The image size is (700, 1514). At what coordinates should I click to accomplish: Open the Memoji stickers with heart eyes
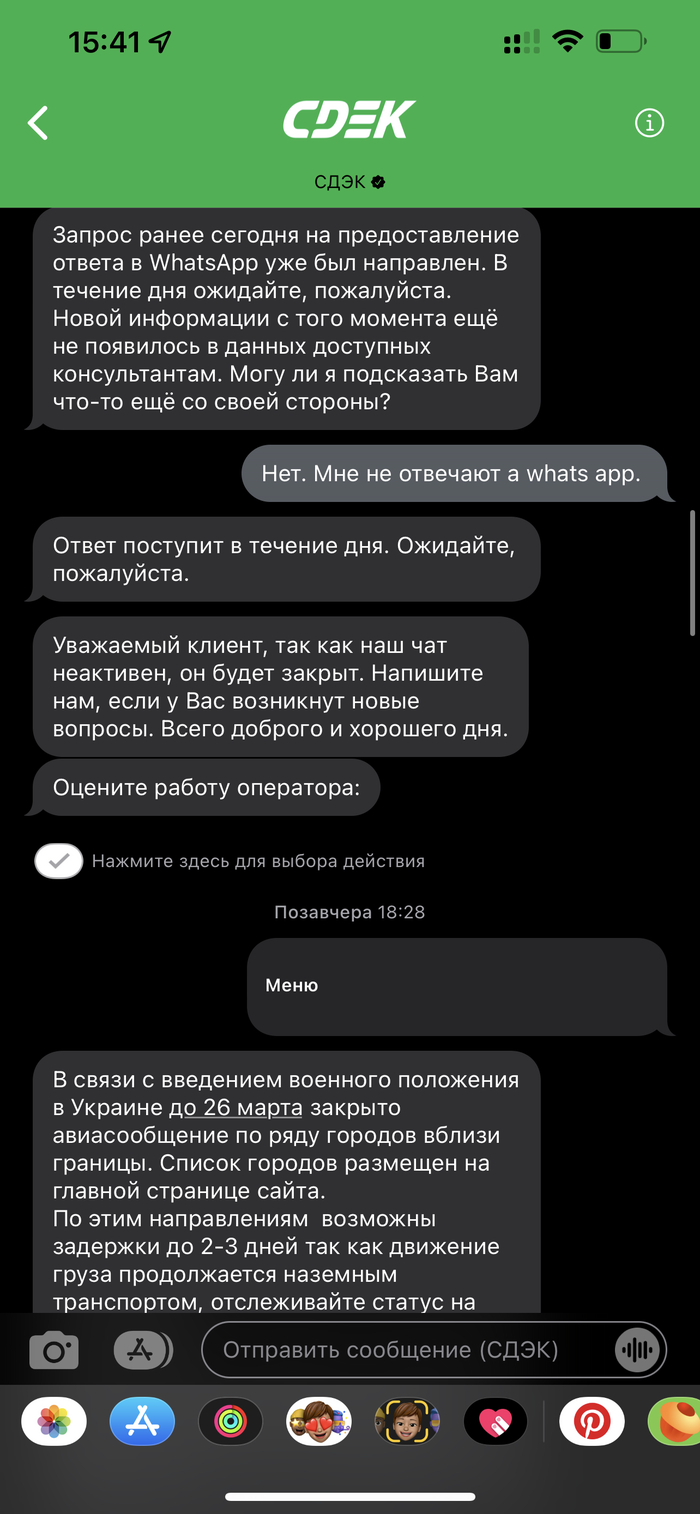tap(319, 1421)
